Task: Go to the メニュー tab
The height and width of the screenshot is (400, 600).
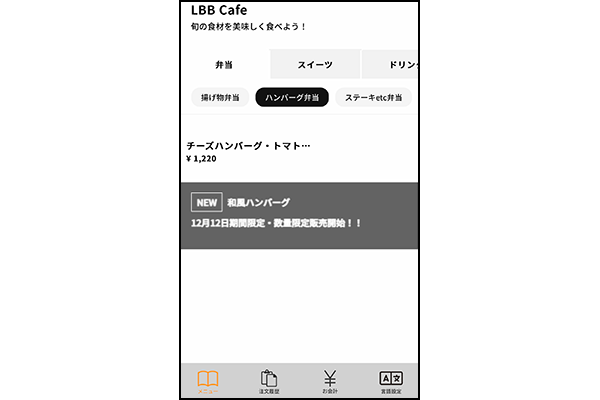Action: coord(209,383)
